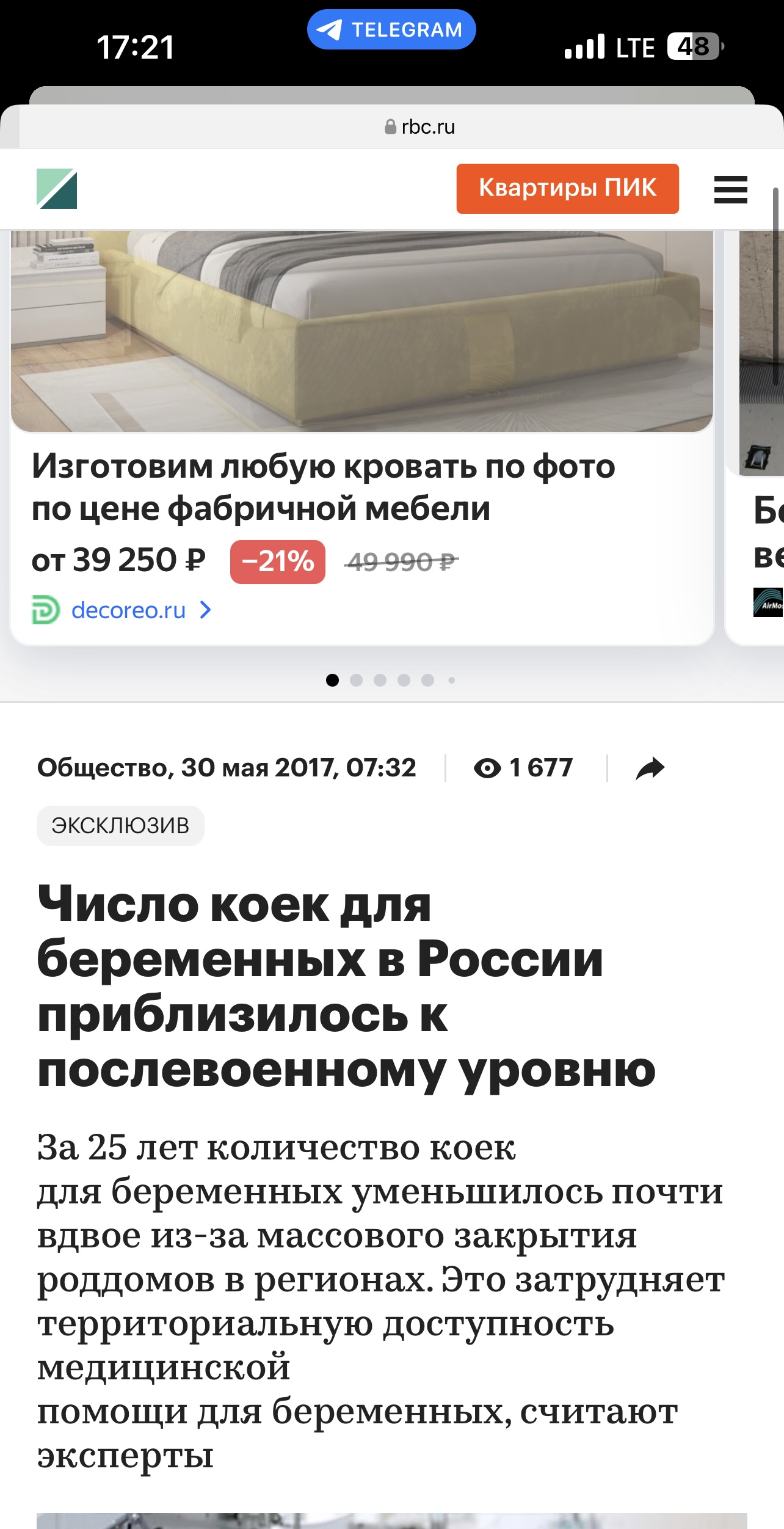Open the hamburger menu
The image size is (784, 1529).
click(730, 189)
